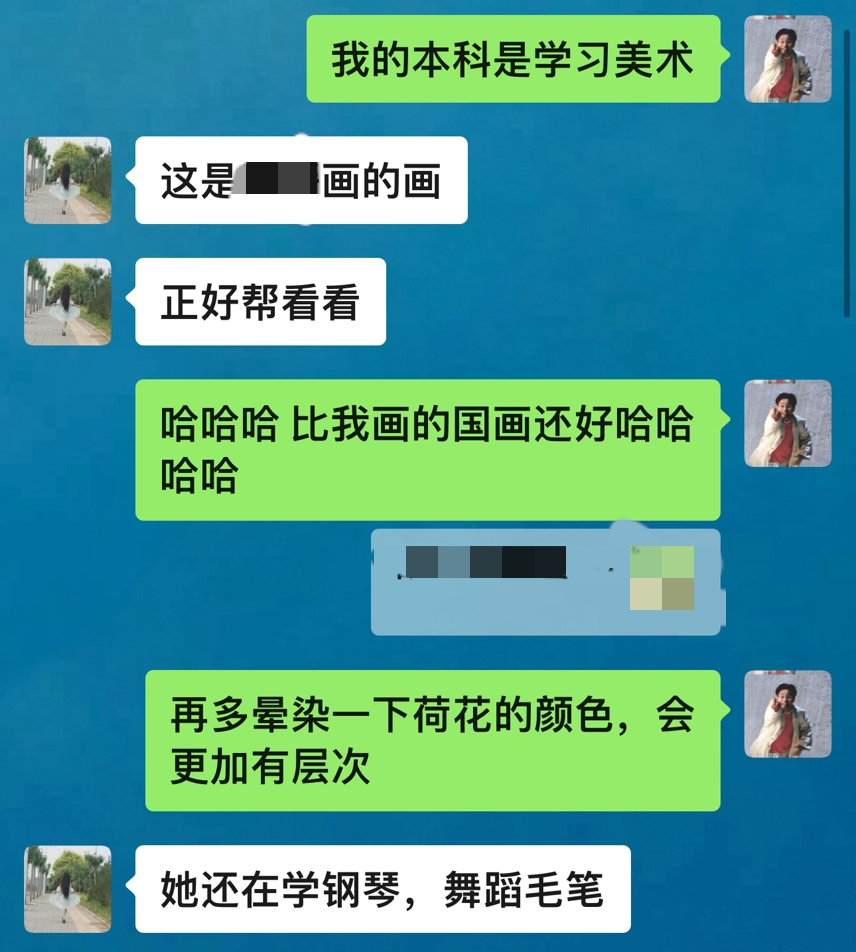The height and width of the screenshot is (952, 856).
Task: Open the blurred quoted message card
Action: pos(546,582)
